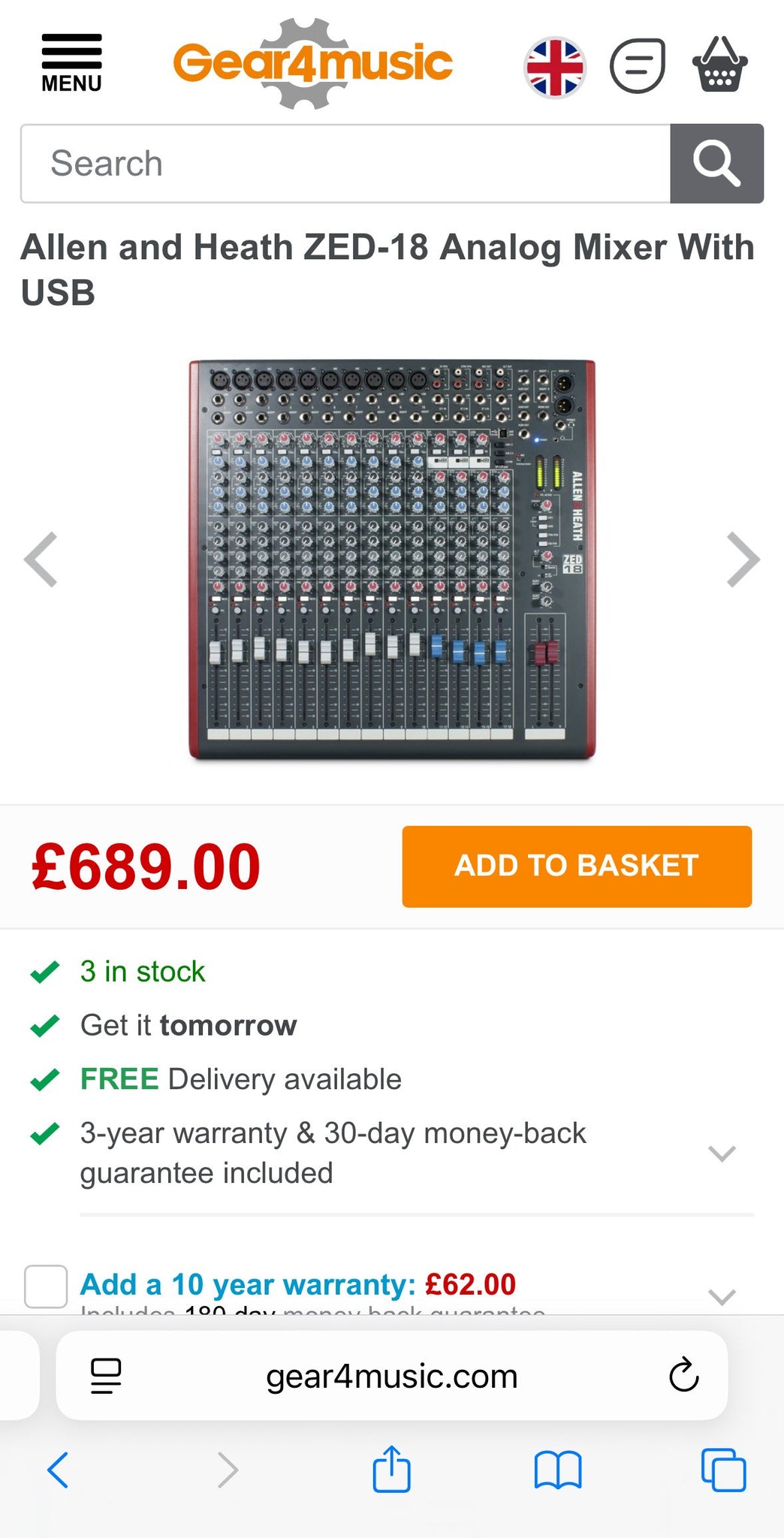Show open browser tabs
Image resolution: width=784 pixels, height=1538 pixels.
723,1470
